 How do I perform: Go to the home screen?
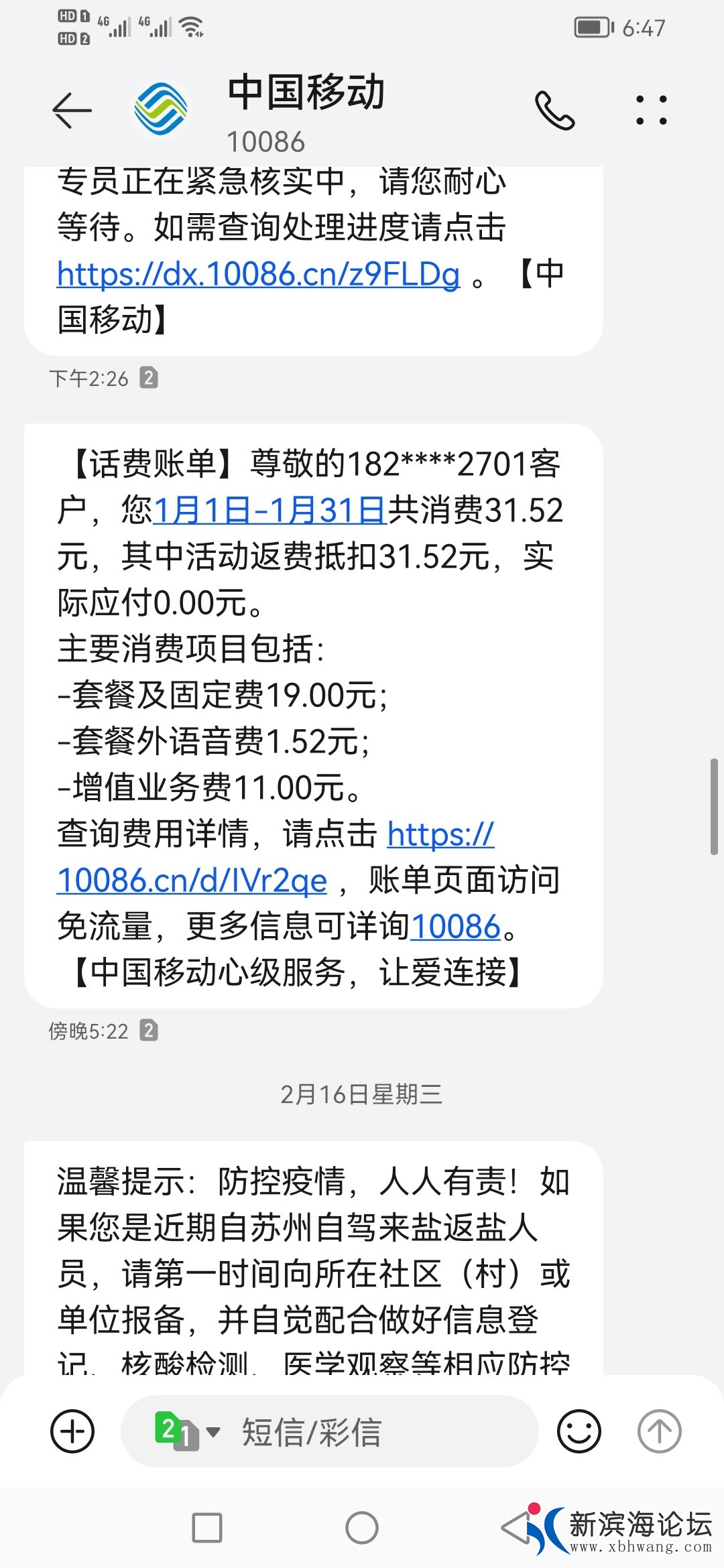tap(362, 1528)
